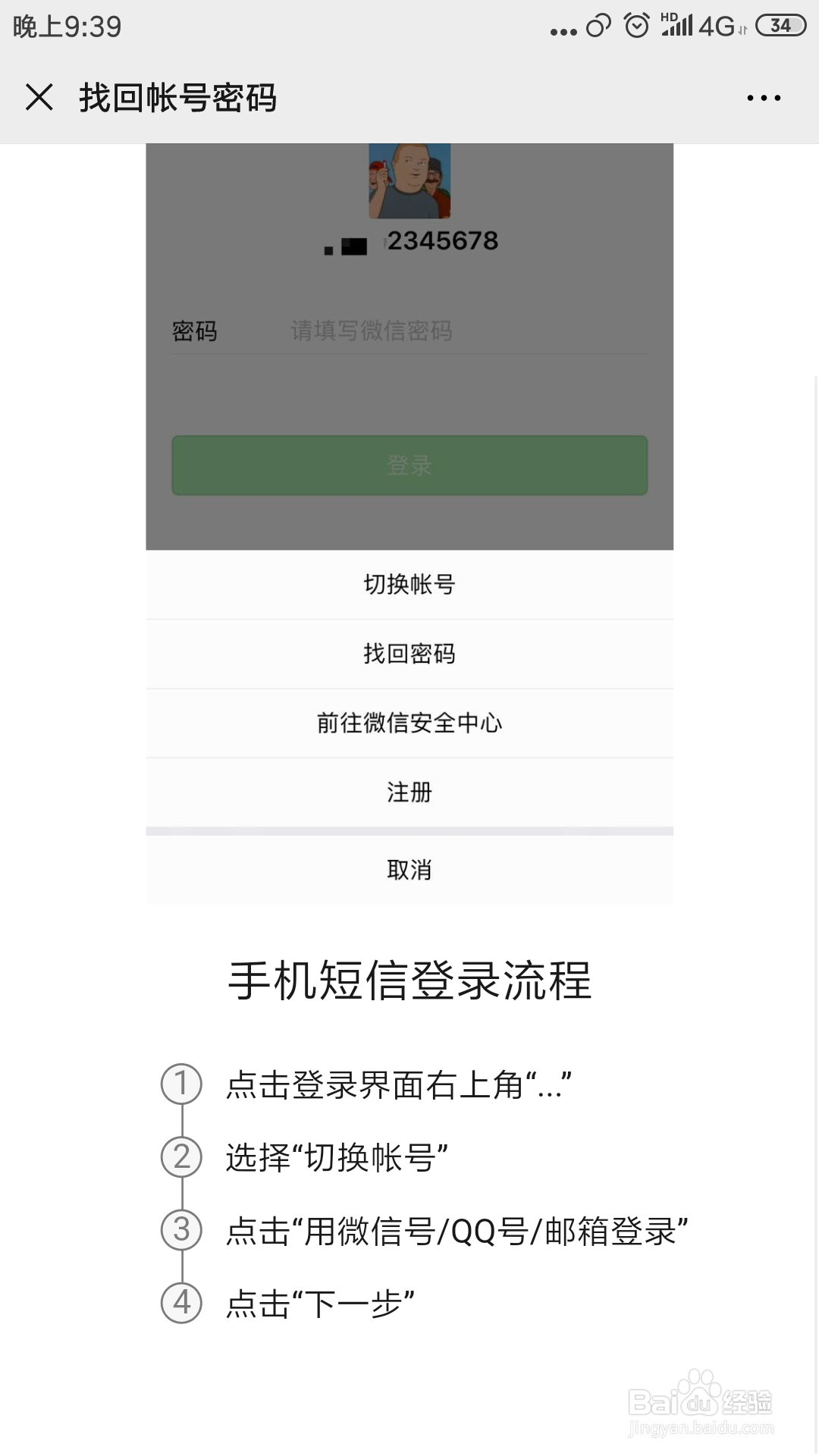Select the 切换帐号 option
Viewport: 819px width, 1456px height.
tap(409, 585)
